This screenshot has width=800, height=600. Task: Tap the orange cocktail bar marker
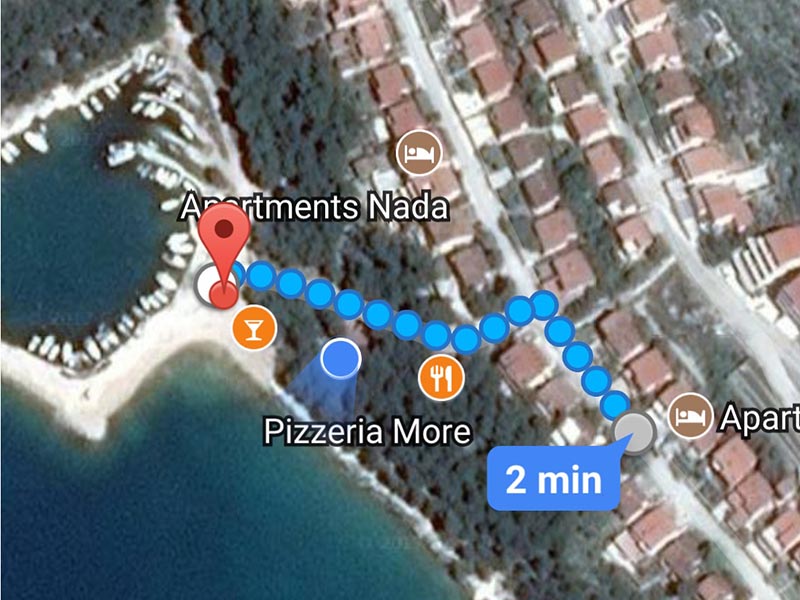click(x=252, y=327)
